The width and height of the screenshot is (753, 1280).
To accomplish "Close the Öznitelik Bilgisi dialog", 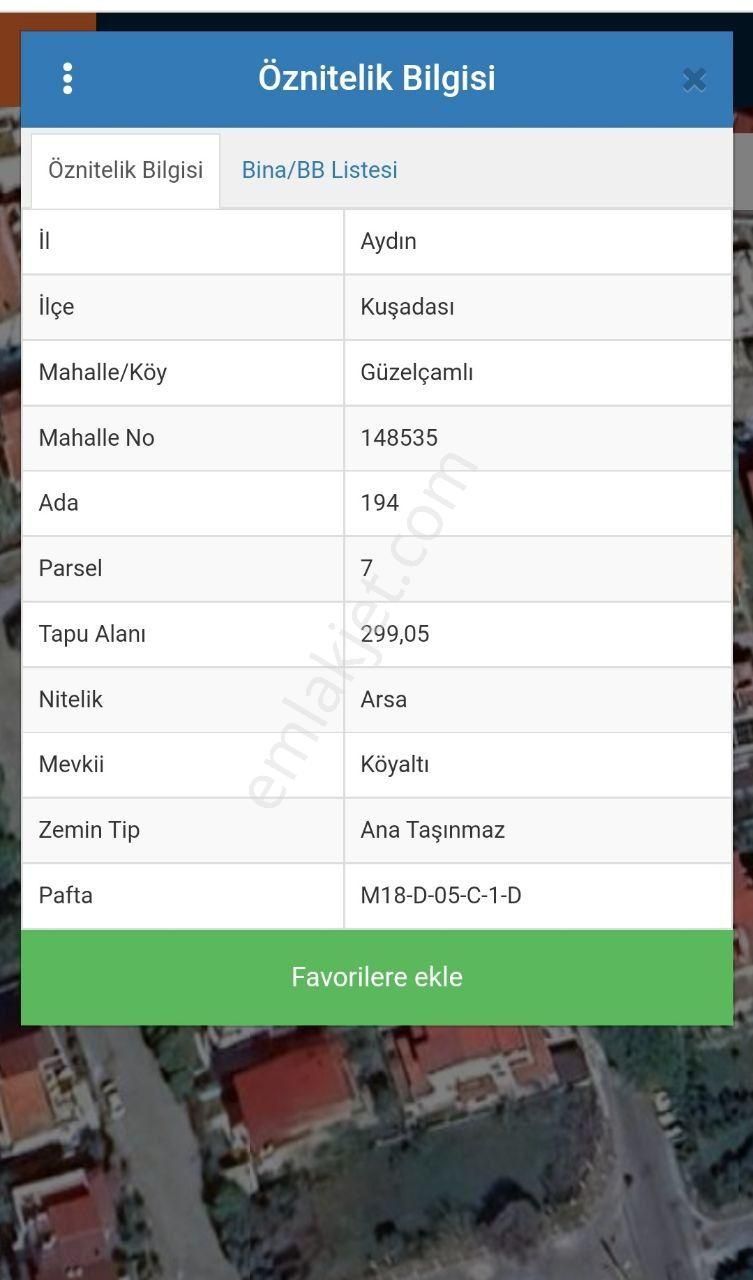I will 694,79.
